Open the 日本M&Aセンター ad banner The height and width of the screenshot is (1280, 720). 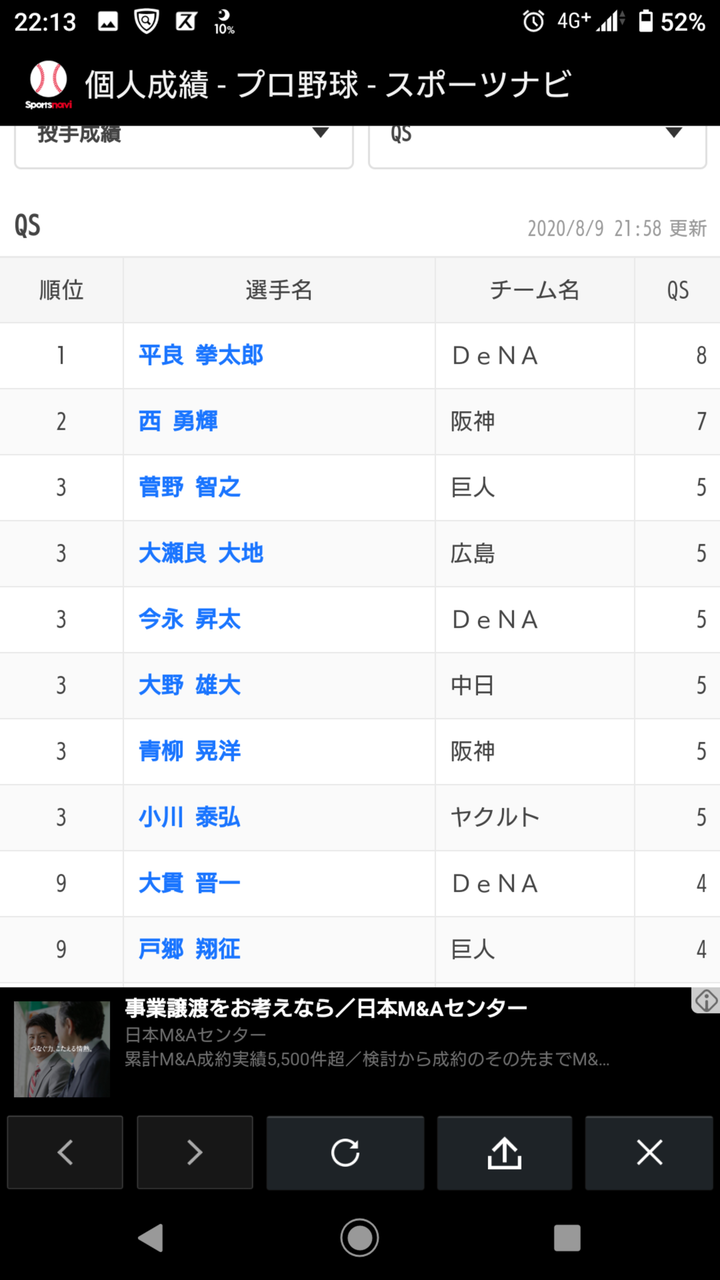point(360,1044)
